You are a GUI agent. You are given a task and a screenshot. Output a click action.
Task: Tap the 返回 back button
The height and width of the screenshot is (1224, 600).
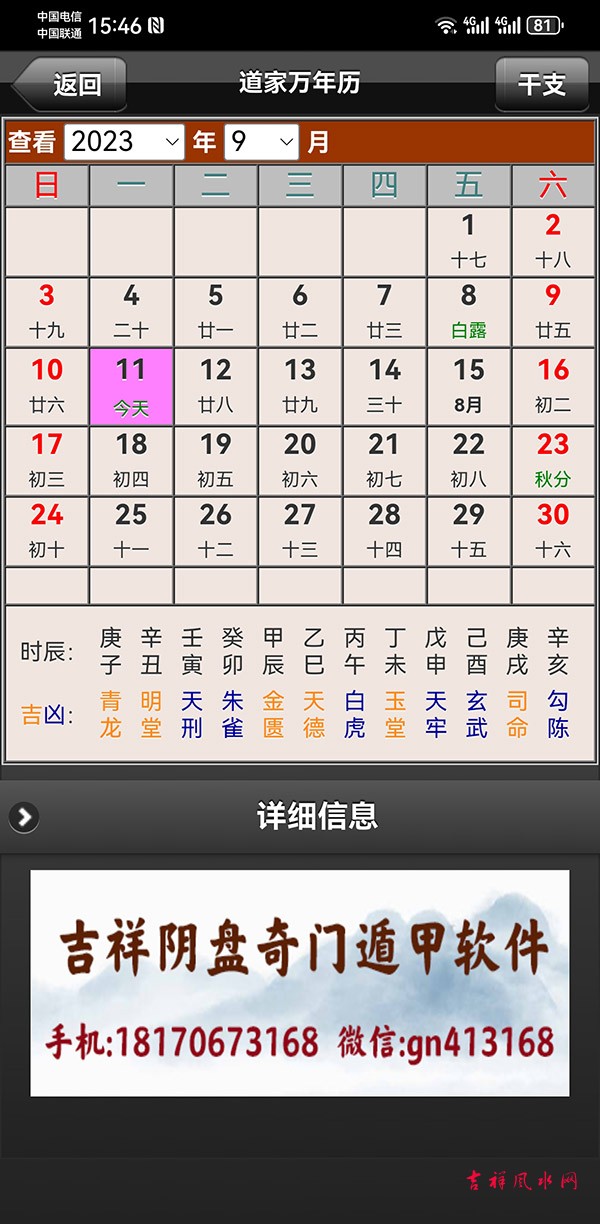tap(70, 84)
